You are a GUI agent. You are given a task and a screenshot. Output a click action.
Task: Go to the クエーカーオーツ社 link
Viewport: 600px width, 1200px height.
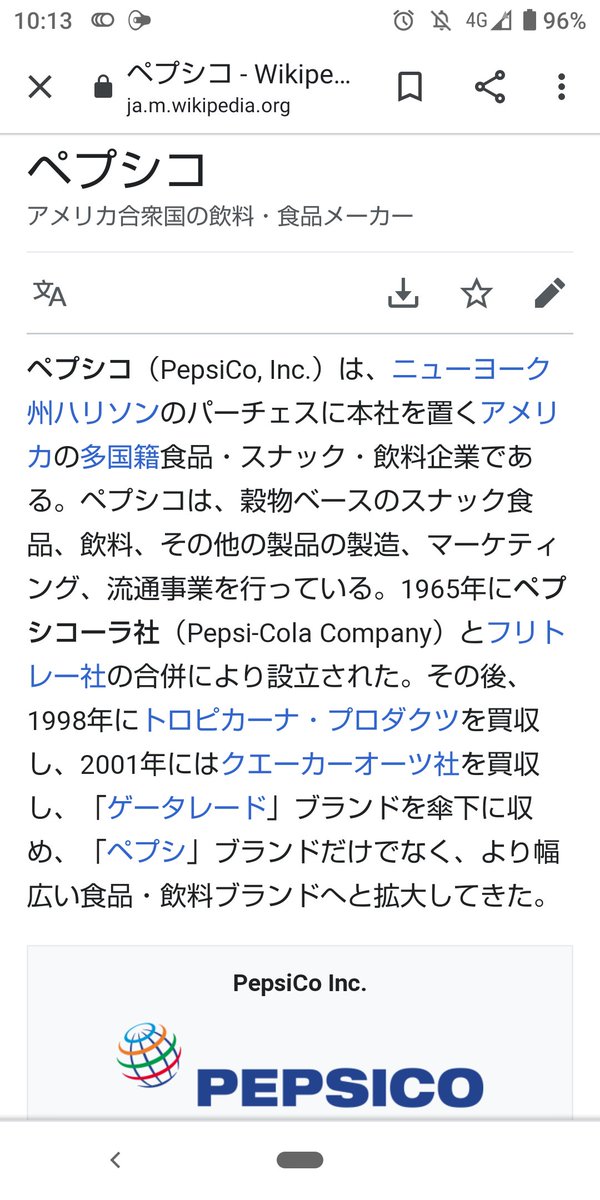[x=340, y=764]
